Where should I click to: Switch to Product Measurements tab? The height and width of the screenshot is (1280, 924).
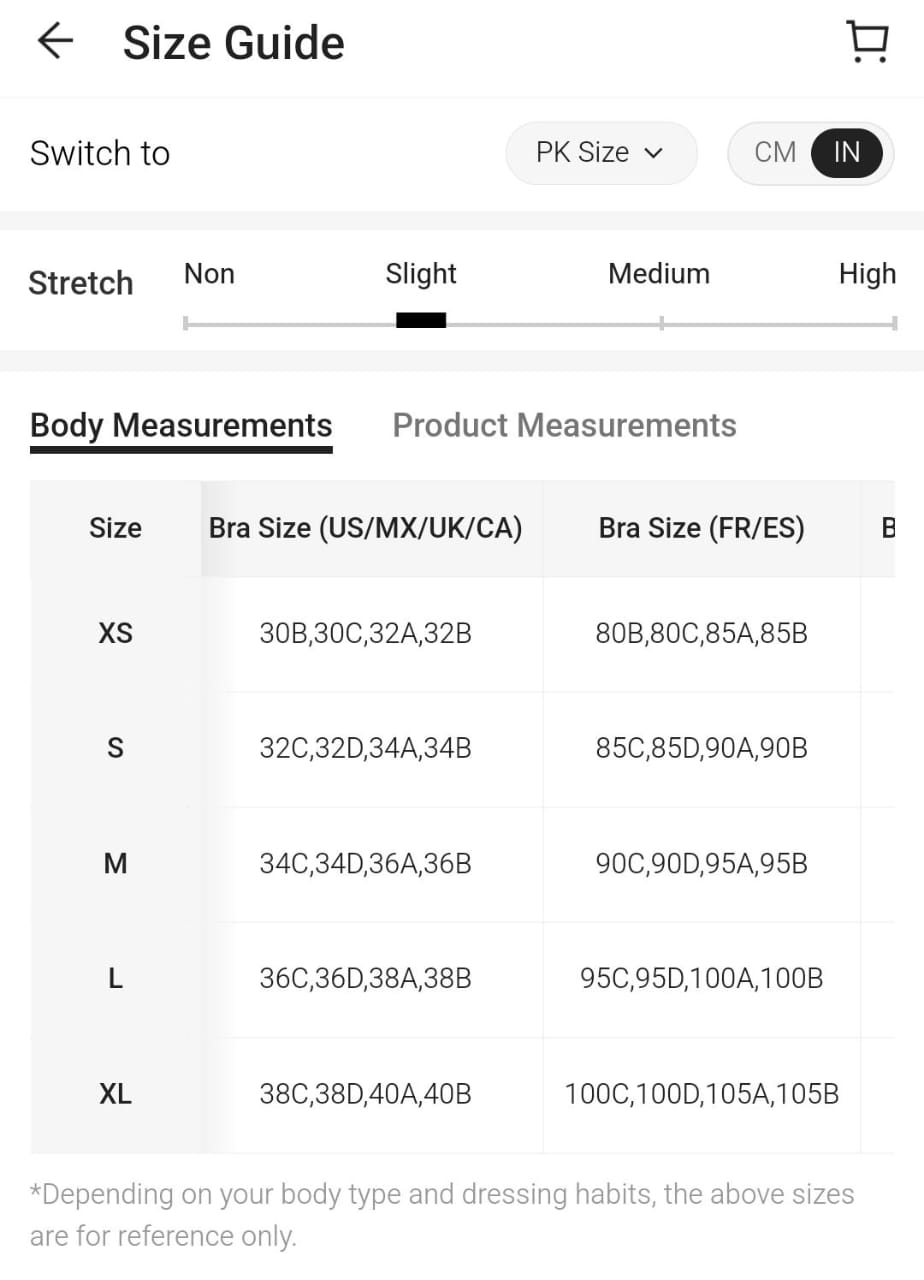point(564,425)
